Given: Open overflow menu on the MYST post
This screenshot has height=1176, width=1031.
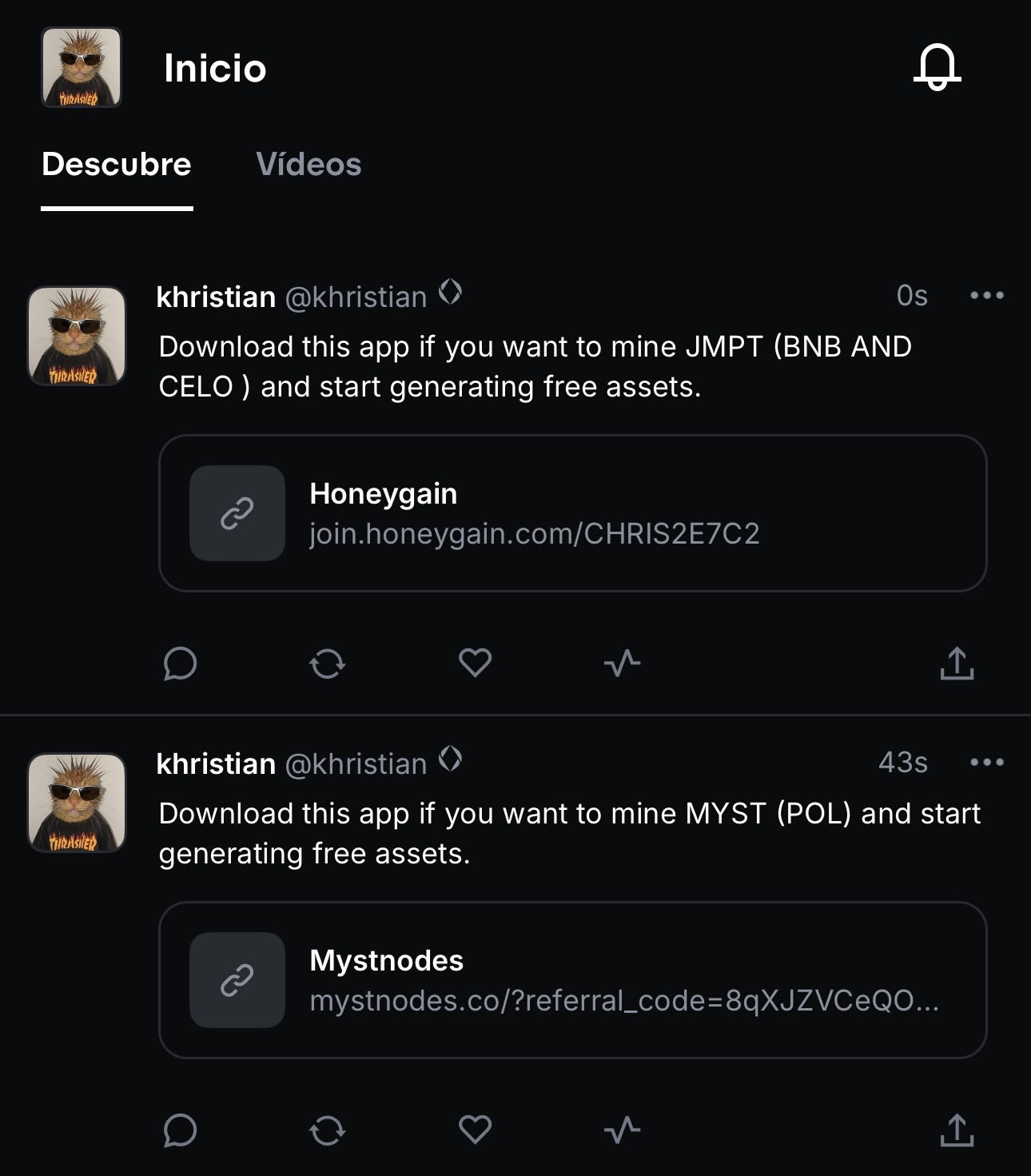Looking at the screenshot, I should point(986,763).
